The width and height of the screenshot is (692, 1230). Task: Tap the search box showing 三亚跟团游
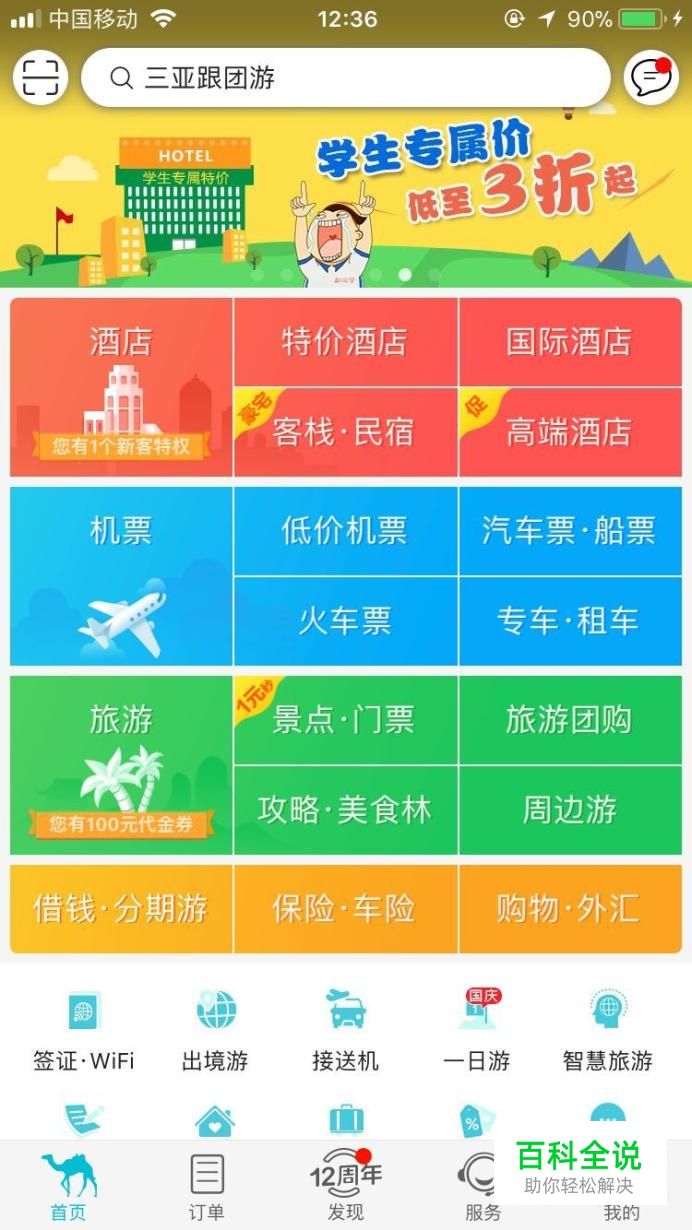(x=345, y=78)
